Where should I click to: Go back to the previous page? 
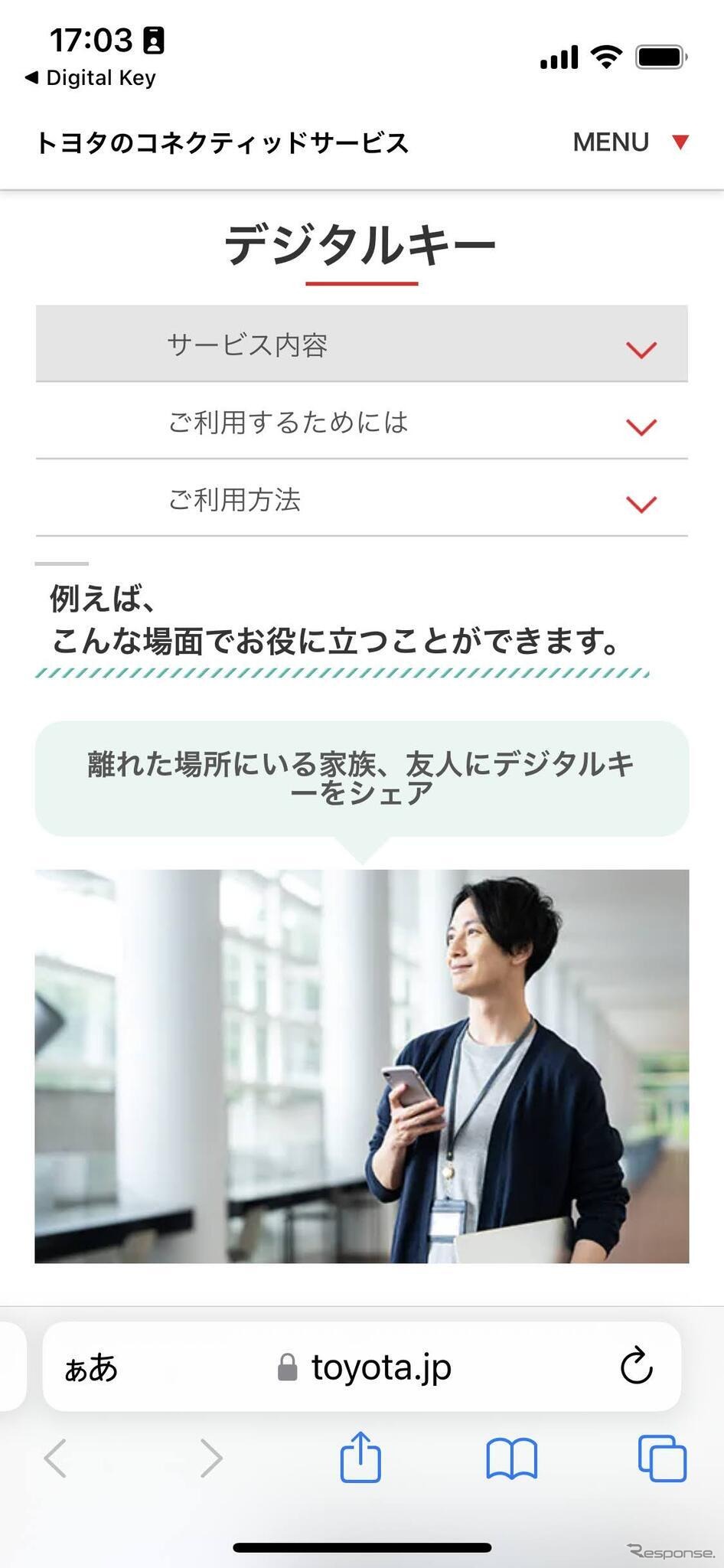tap(55, 1458)
